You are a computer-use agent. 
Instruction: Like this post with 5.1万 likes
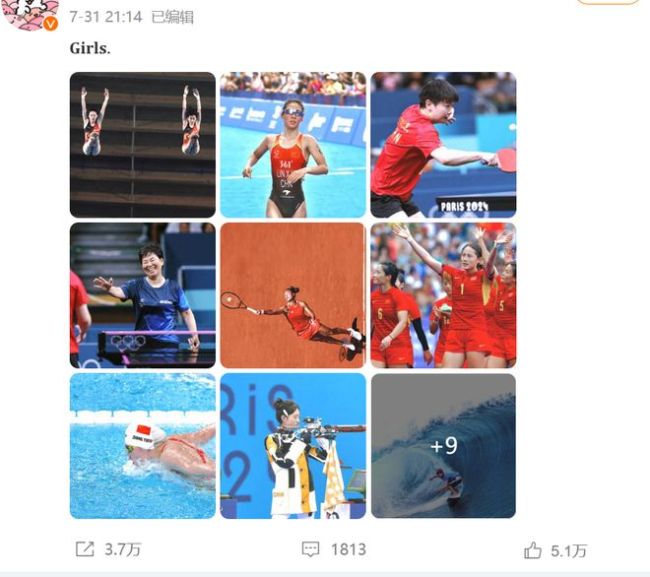pos(555,550)
